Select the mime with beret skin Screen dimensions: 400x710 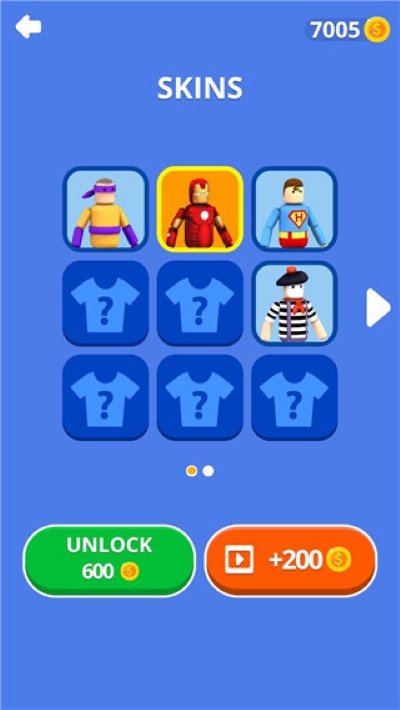(x=294, y=303)
